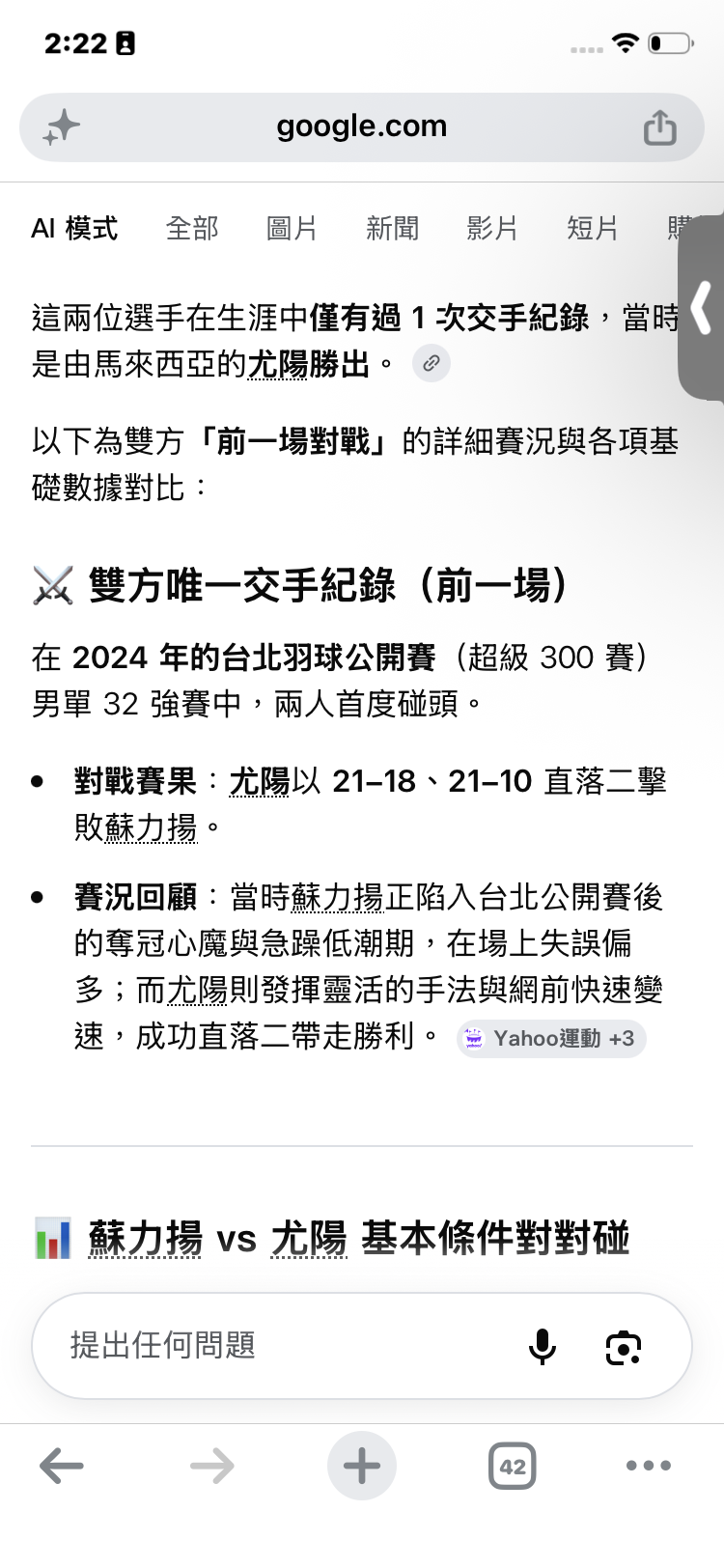Open a new tab with plus button
Image resolution: width=724 pixels, height=1568 pixels.
[x=362, y=1466]
